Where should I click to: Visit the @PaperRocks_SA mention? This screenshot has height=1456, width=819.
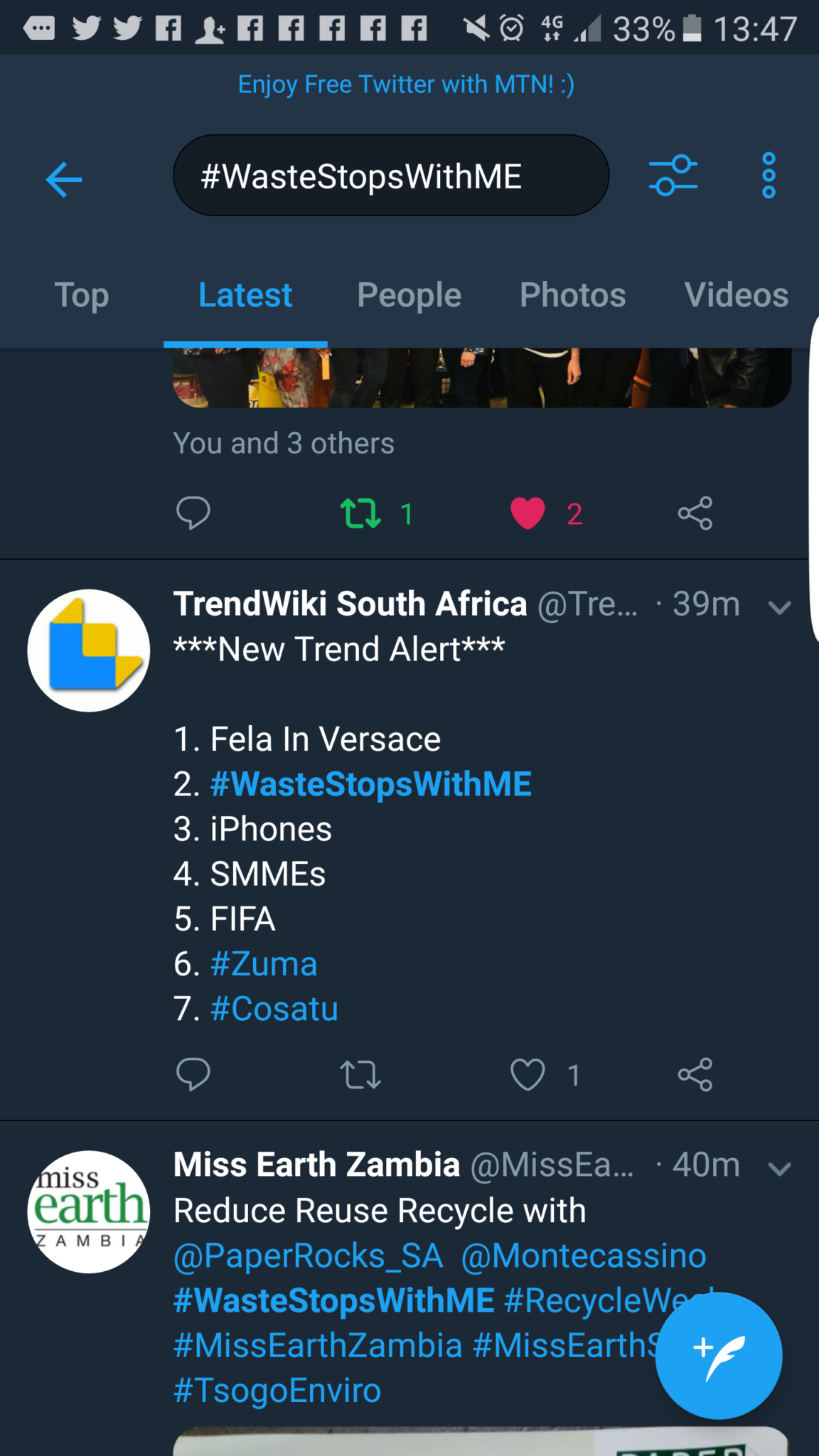[309, 1256]
